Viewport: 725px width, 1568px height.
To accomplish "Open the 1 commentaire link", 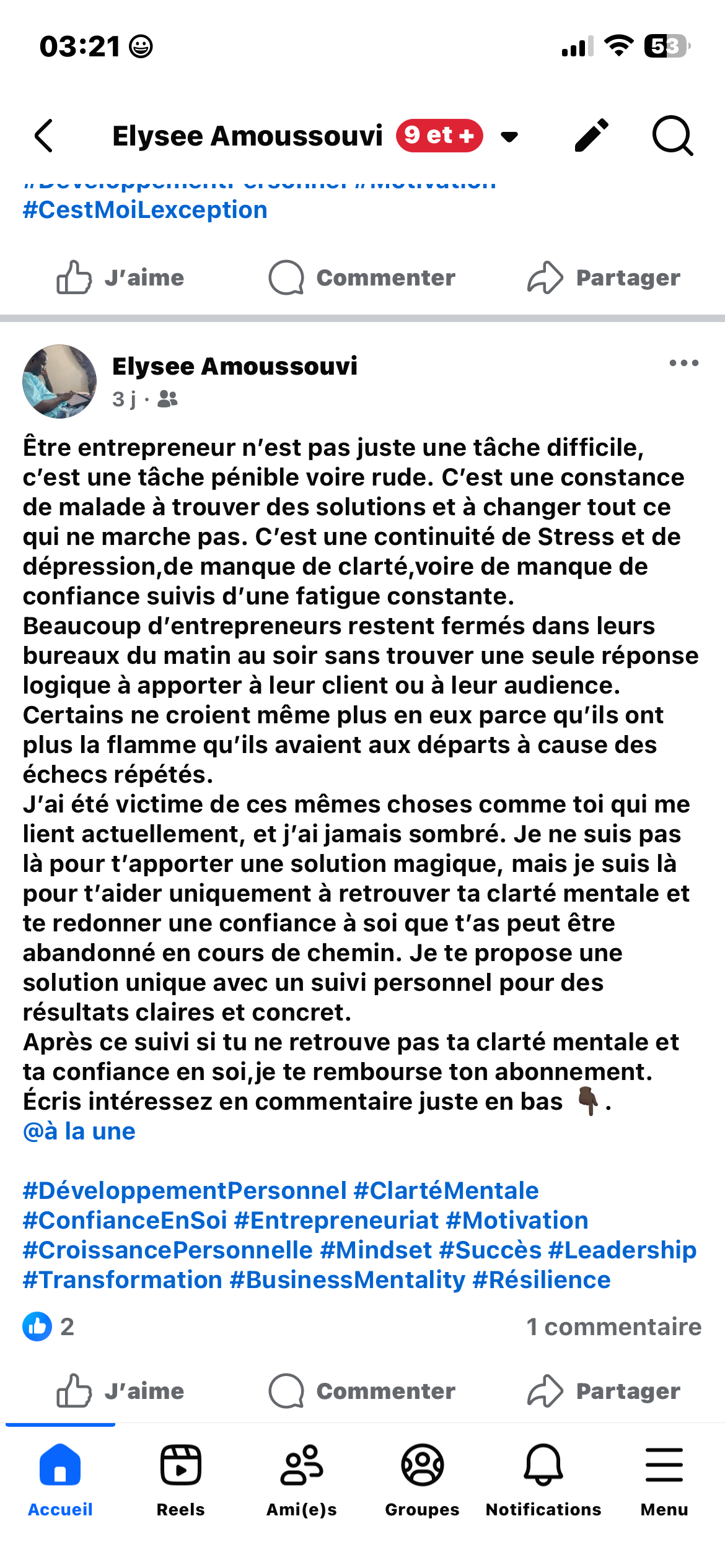I will pyautogui.click(x=613, y=1326).
